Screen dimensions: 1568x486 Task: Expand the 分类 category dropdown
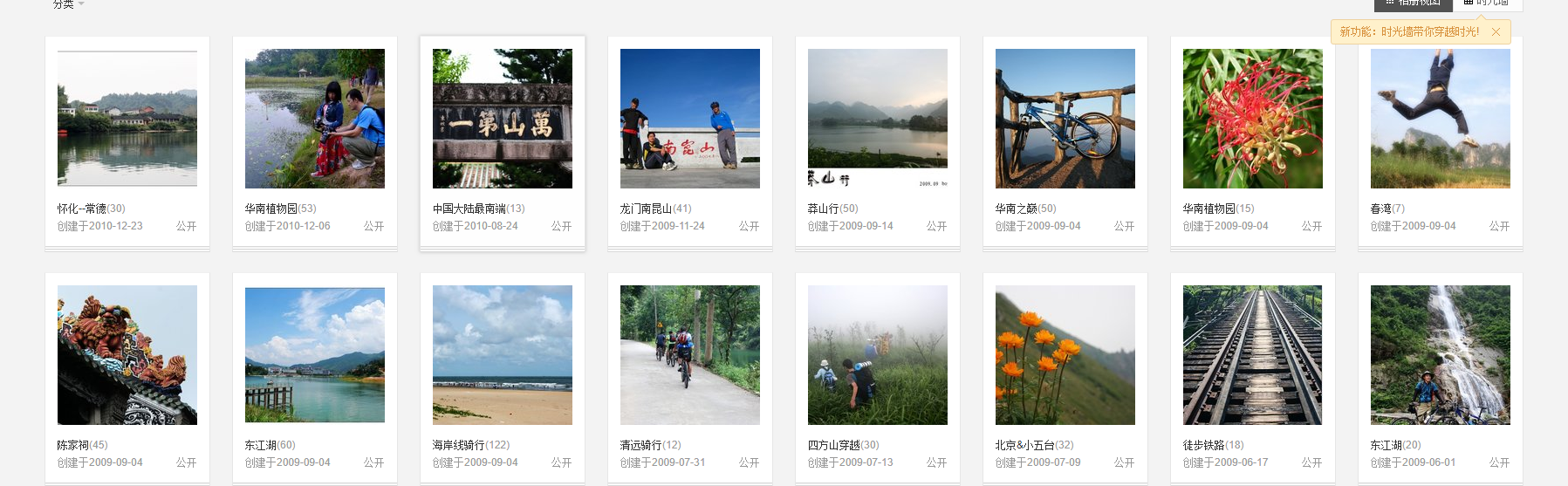69,4
